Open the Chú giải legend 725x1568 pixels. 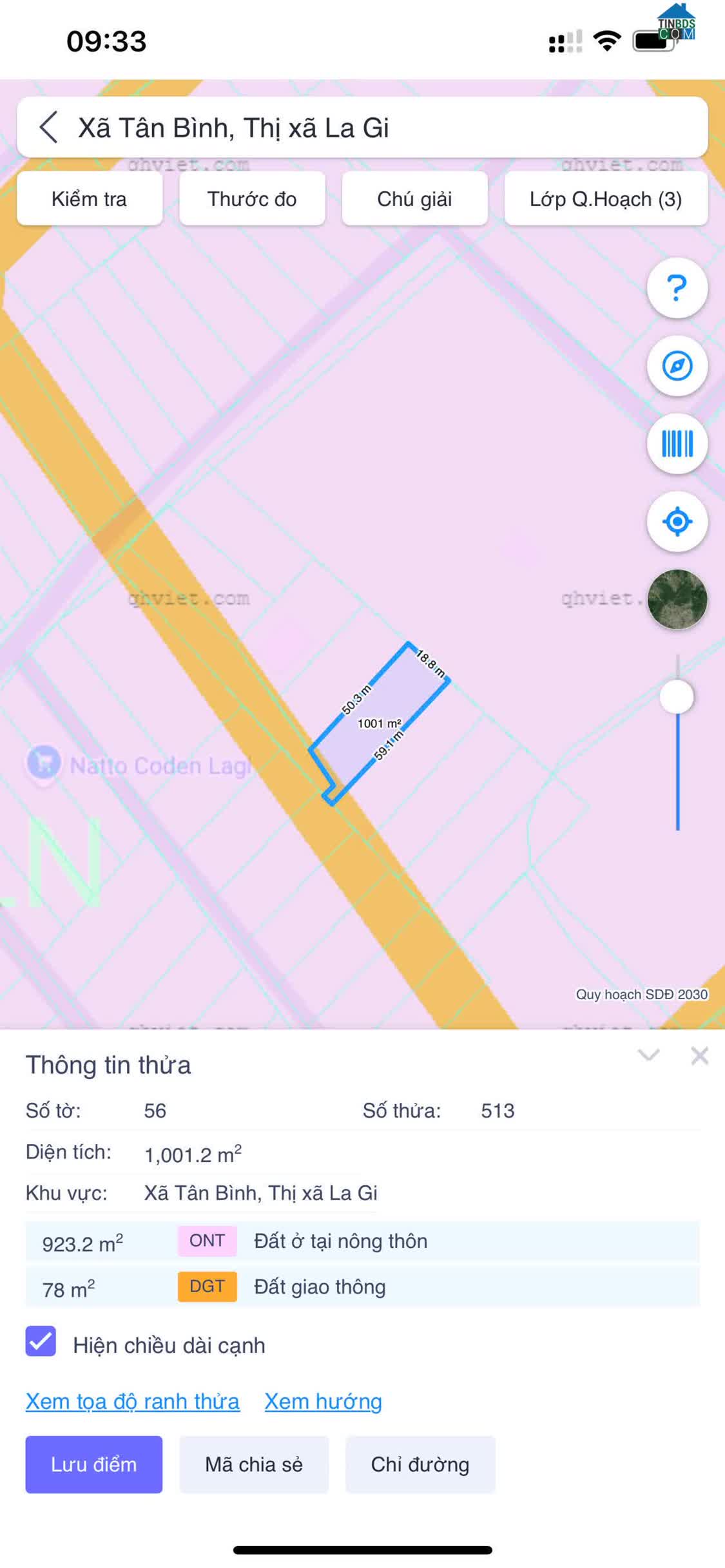tap(414, 198)
